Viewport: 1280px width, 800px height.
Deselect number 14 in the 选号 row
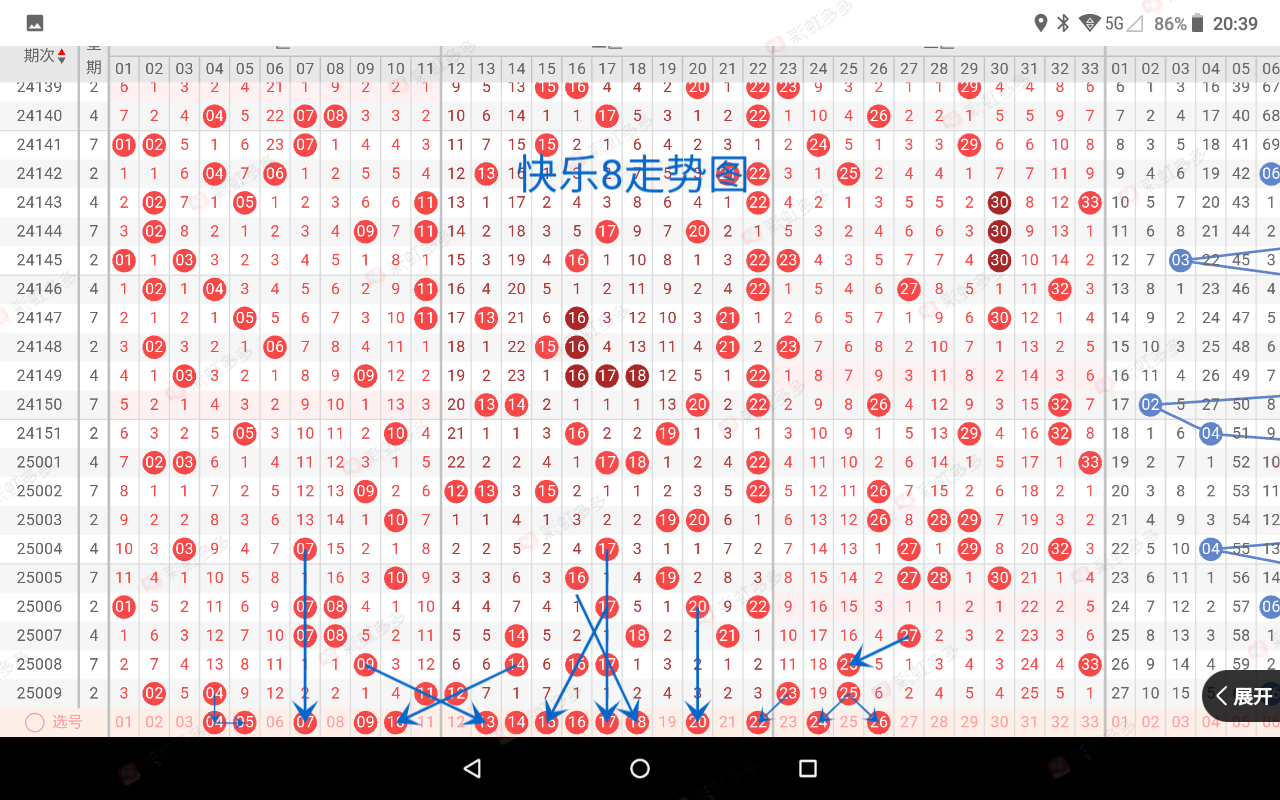[516, 722]
